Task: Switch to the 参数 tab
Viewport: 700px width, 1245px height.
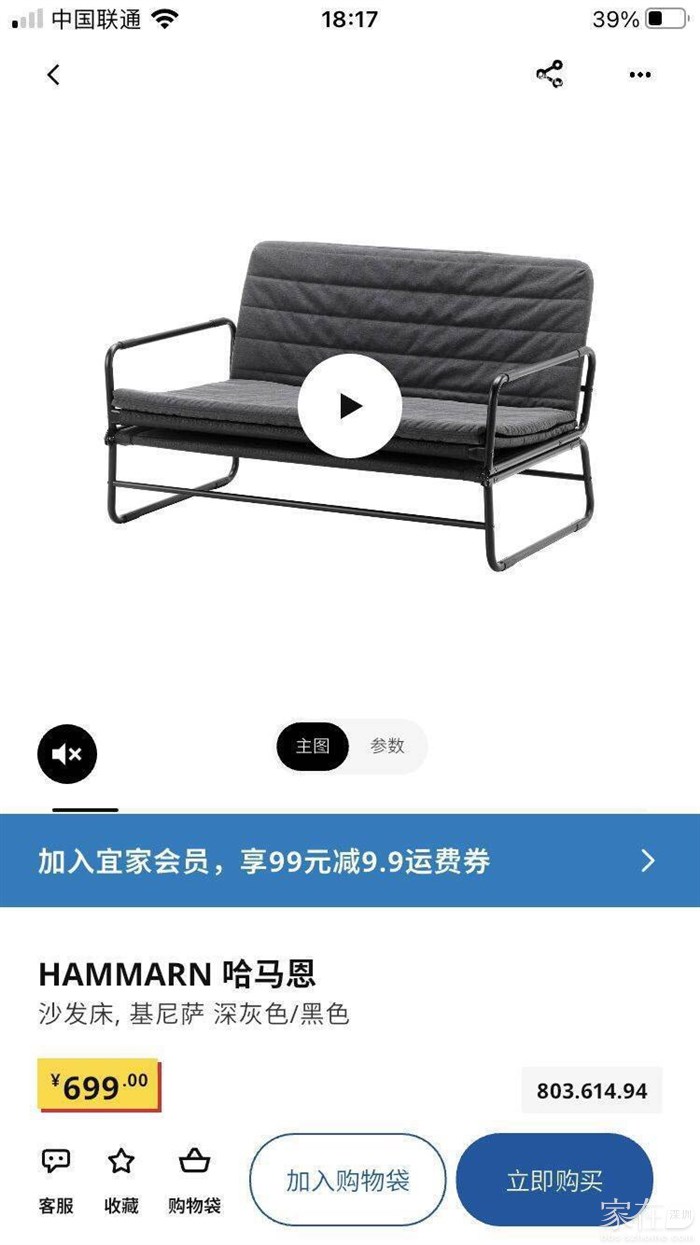Action: tap(388, 746)
